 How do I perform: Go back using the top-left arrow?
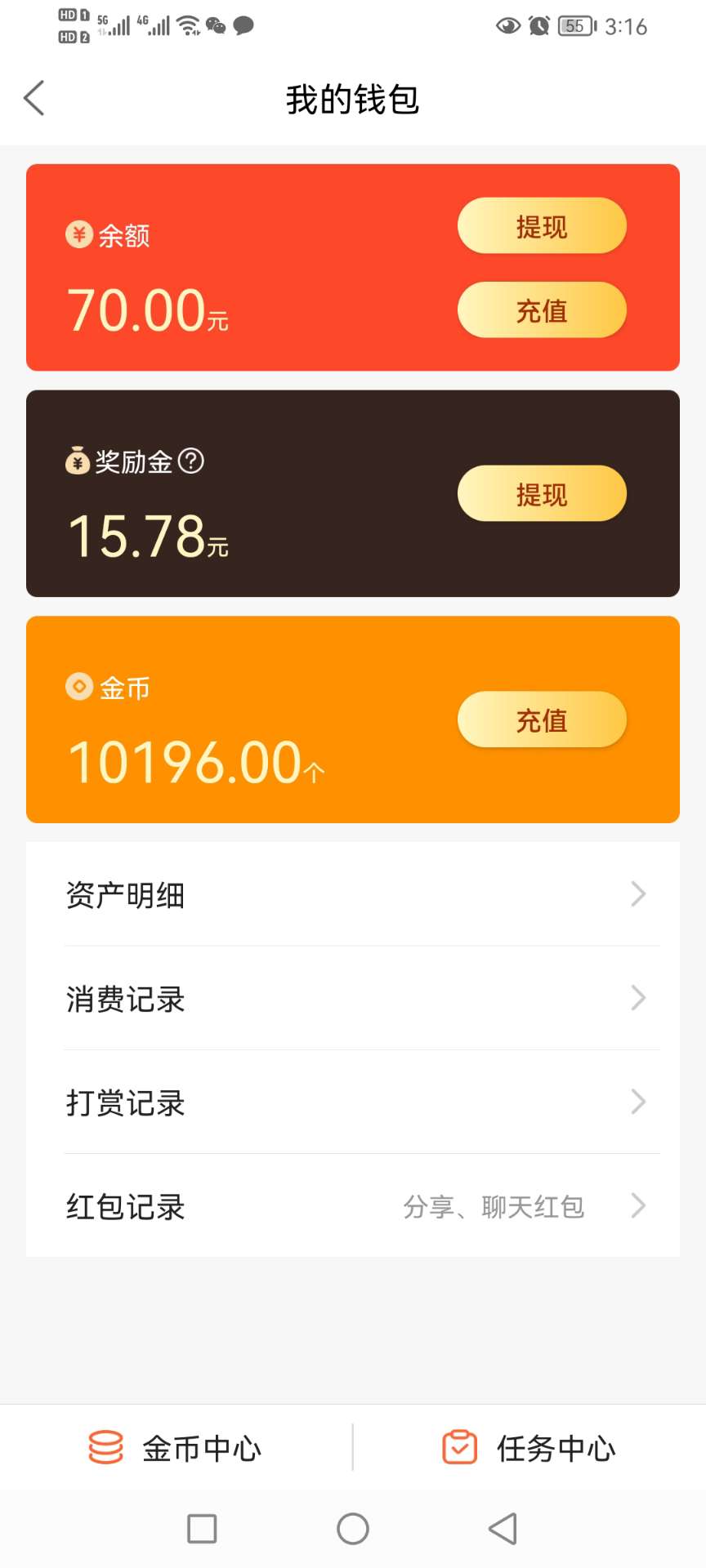(34, 99)
